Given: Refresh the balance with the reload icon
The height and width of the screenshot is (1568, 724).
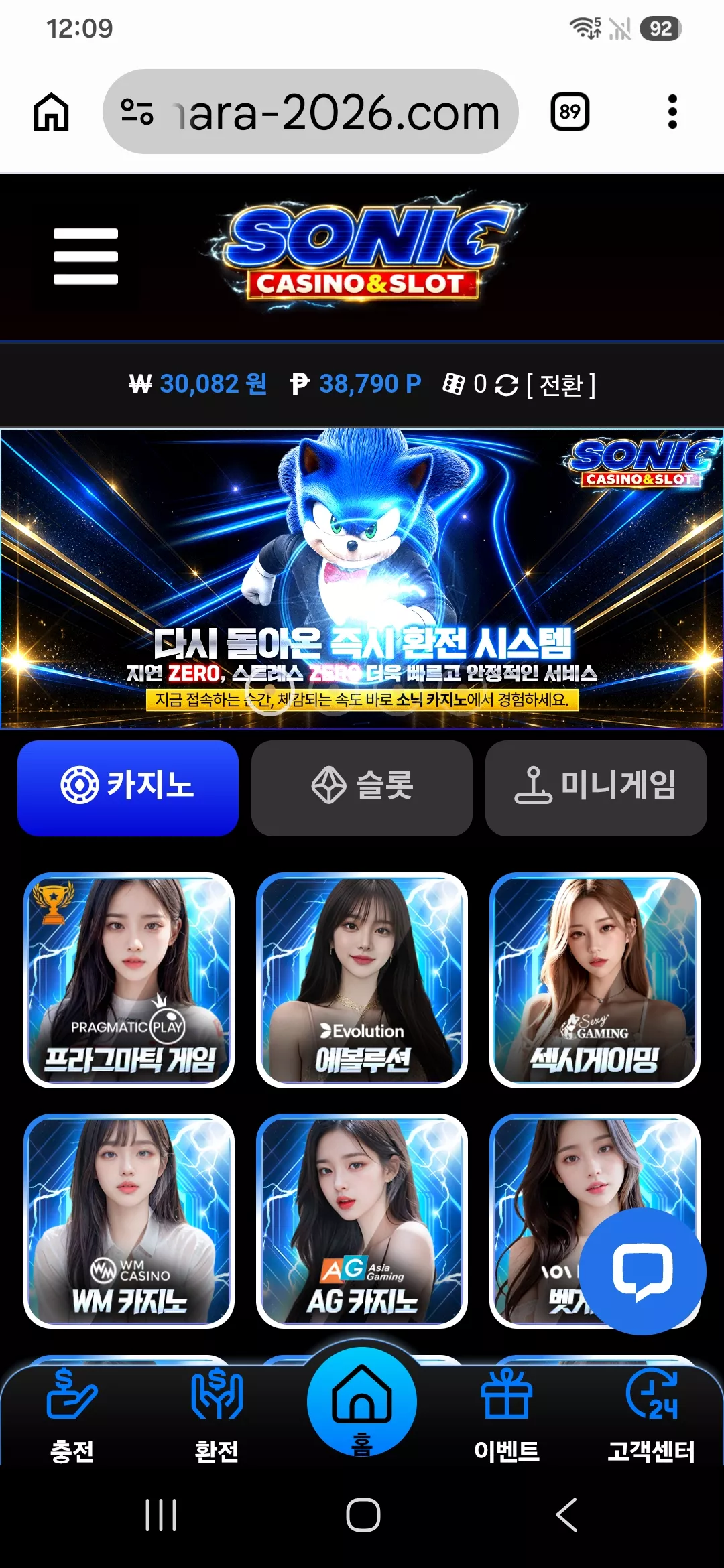Looking at the screenshot, I should click(x=507, y=385).
